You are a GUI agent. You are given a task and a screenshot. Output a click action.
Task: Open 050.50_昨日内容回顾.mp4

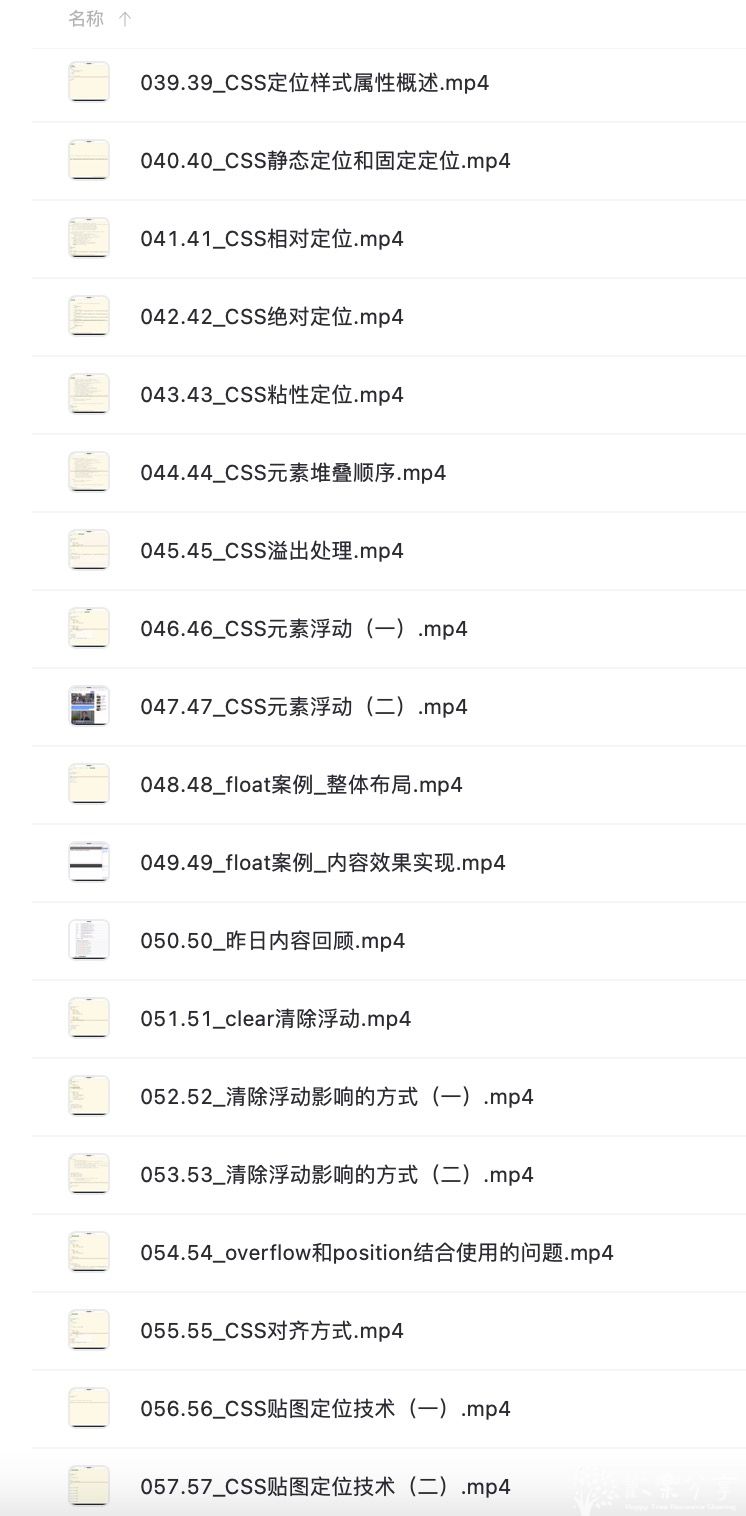272,941
